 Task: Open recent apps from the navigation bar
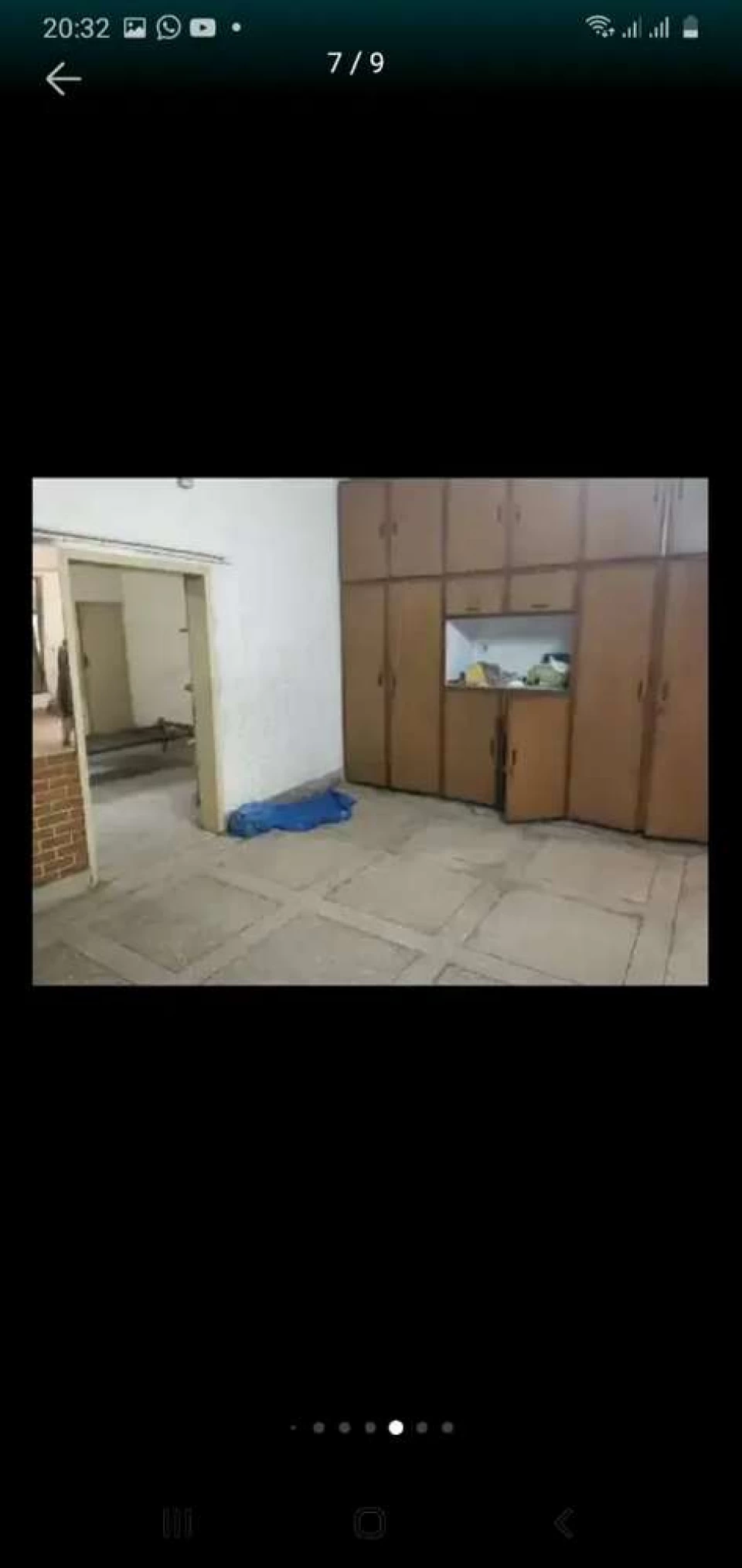coord(177,1523)
